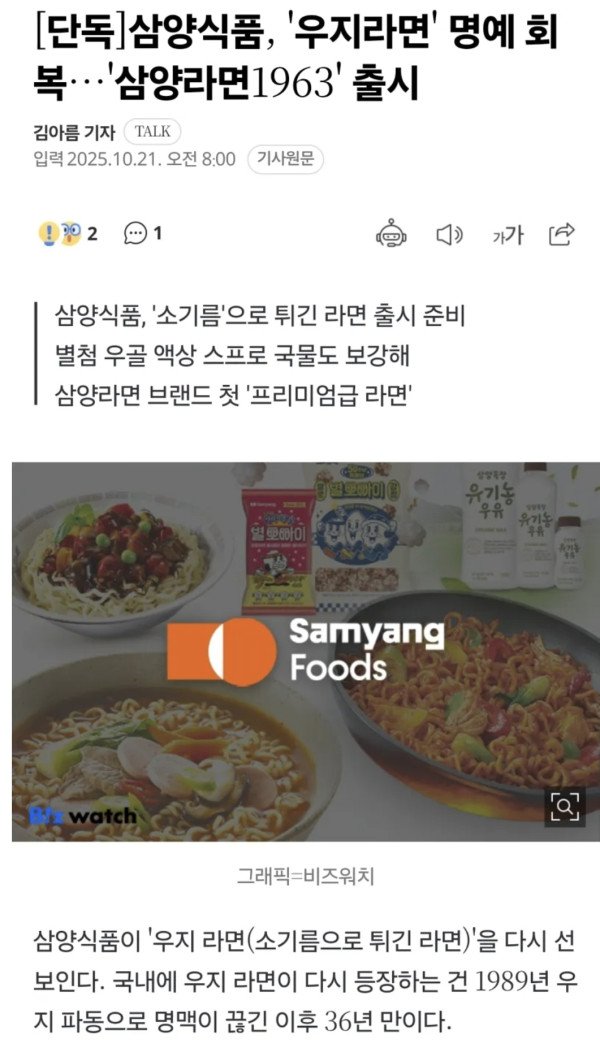The height and width of the screenshot is (1048, 600).
Task: Share this article
Action: (562, 234)
